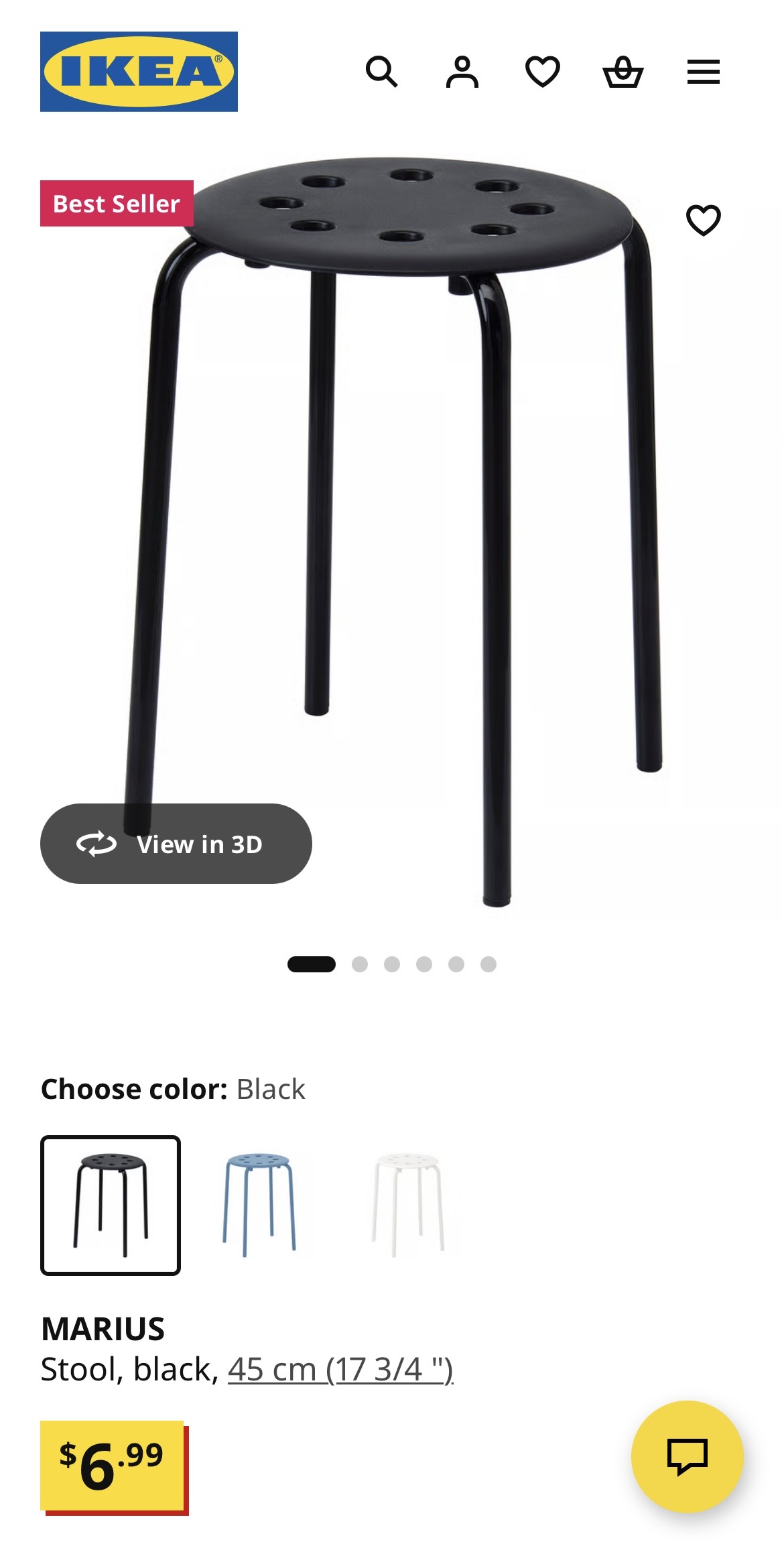Open the shopping basket
The height and width of the screenshot is (1552, 784).
pyautogui.click(x=623, y=72)
